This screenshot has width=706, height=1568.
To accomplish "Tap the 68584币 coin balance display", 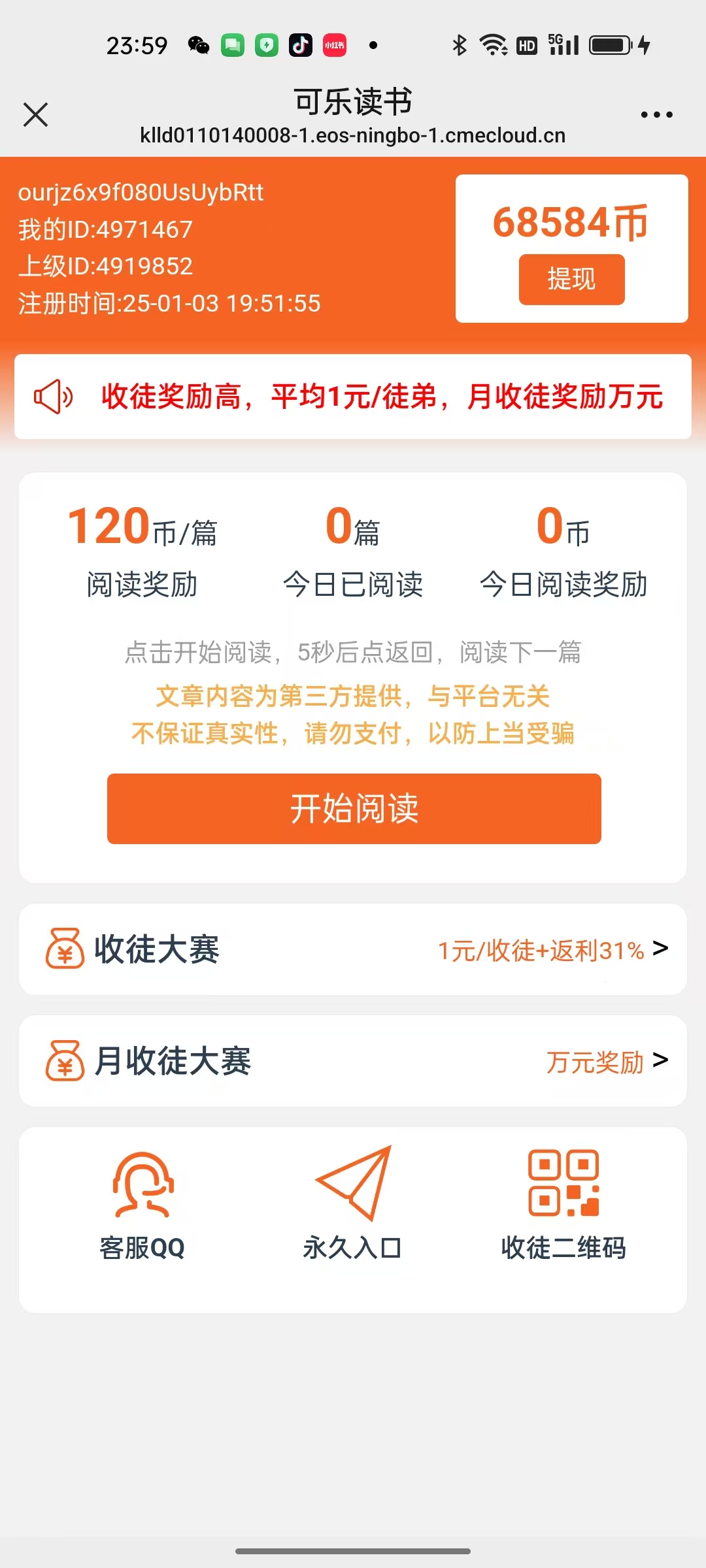I will click(x=570, y=223).
